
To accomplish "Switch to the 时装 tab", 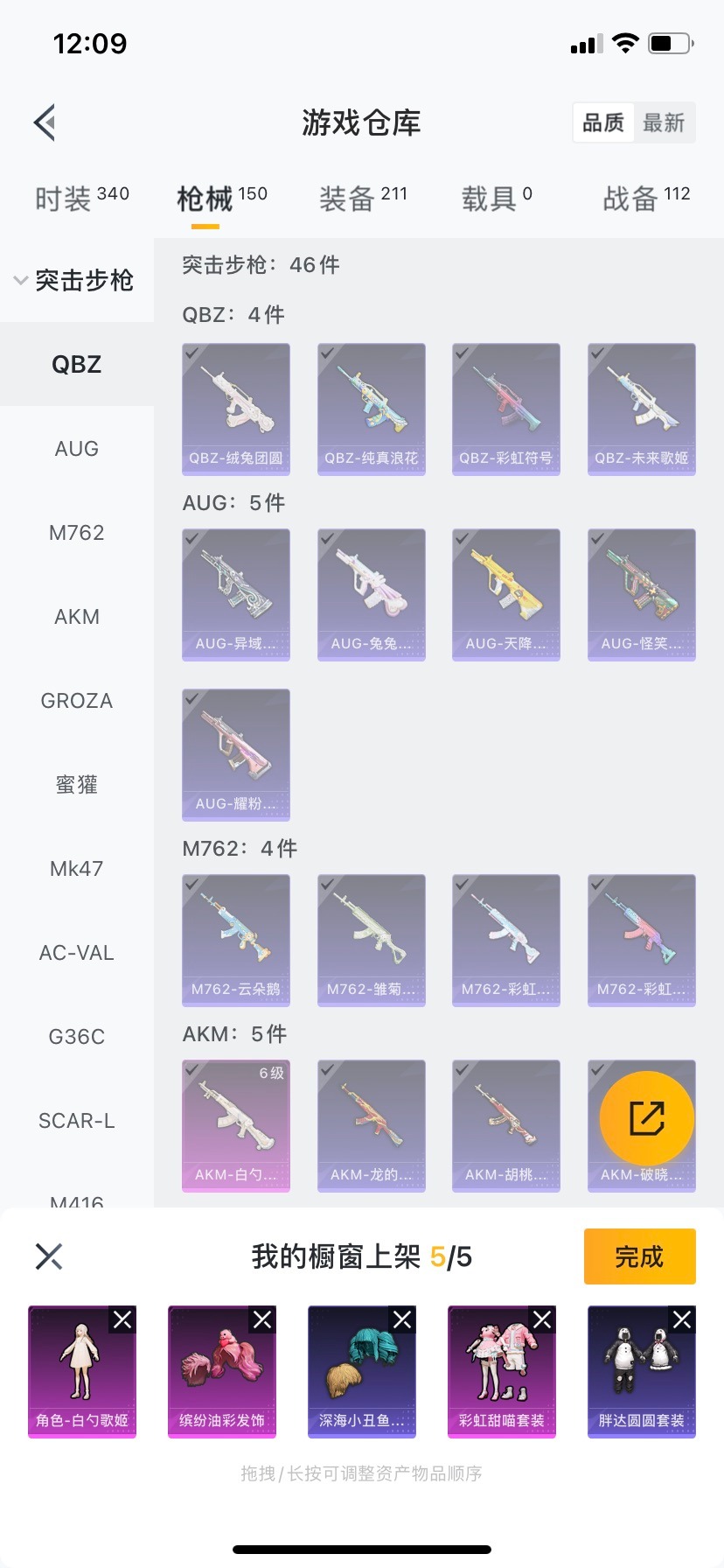I will (81, 199).
